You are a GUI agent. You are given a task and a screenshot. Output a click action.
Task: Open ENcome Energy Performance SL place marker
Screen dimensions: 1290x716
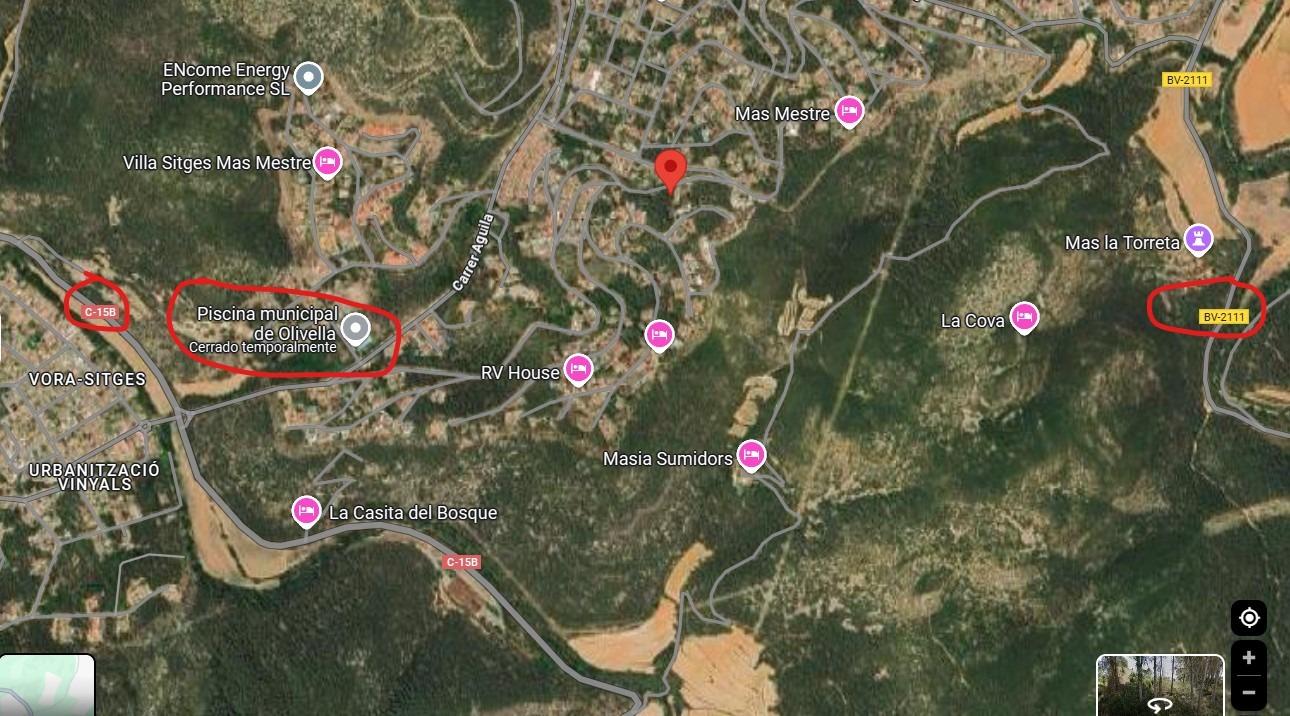[x=309, y=77]
